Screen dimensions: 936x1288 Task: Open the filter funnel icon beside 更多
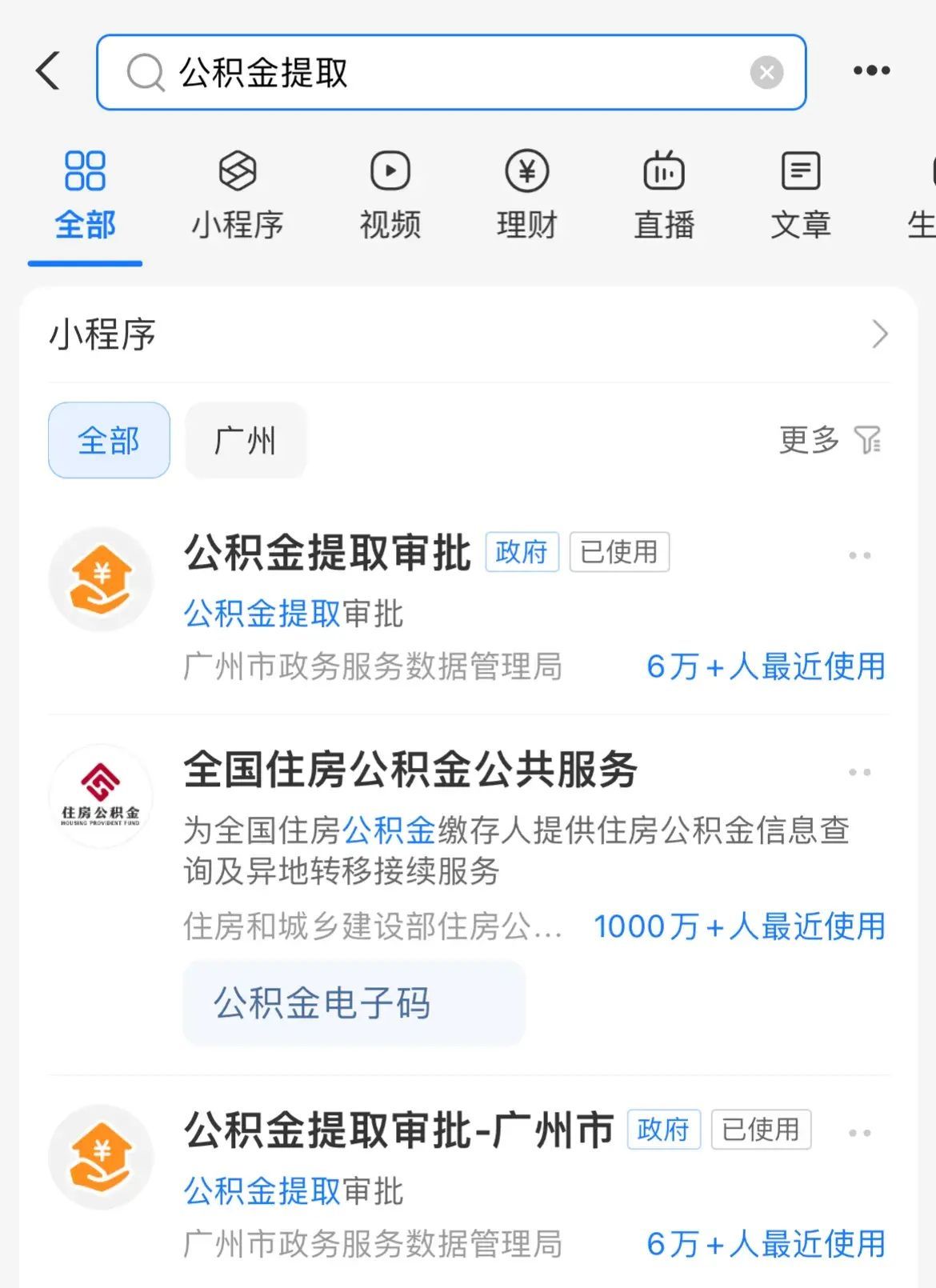point(868,440)
